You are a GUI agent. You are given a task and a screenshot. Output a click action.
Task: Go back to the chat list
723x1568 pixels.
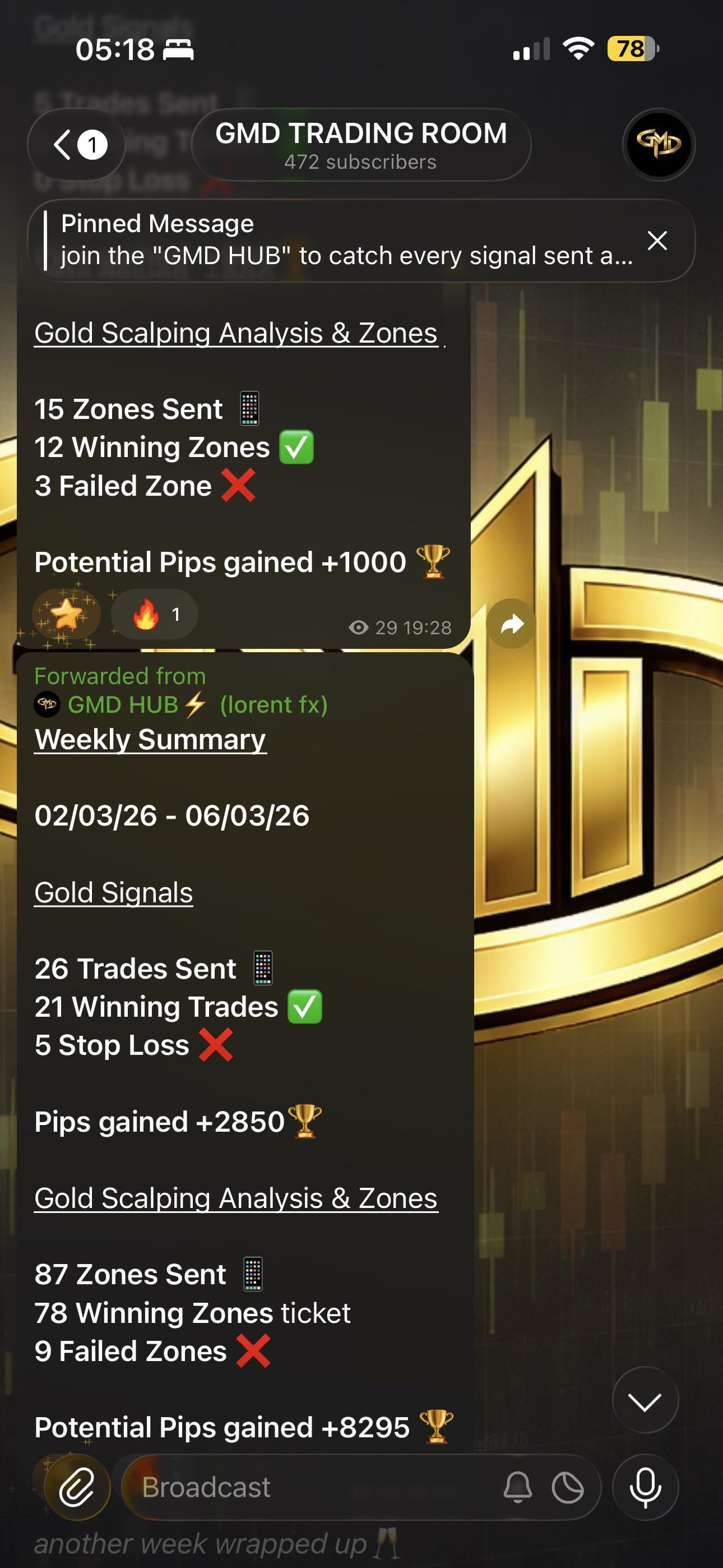76,145
